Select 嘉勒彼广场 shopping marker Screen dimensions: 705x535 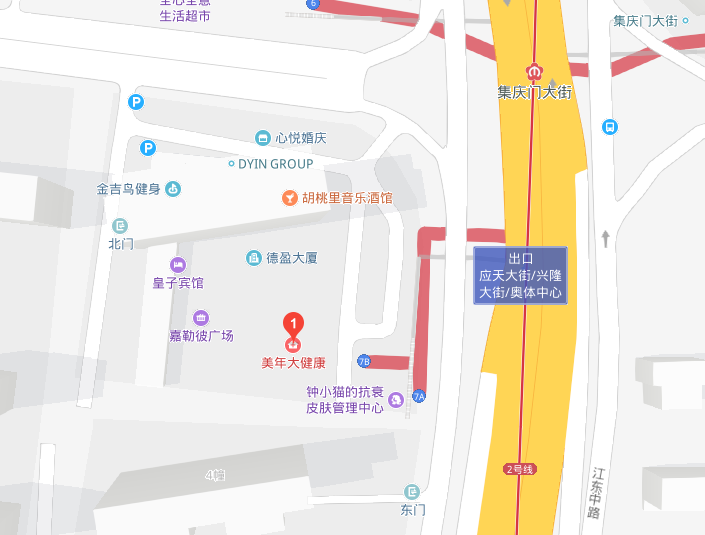[x=201, y=317]
